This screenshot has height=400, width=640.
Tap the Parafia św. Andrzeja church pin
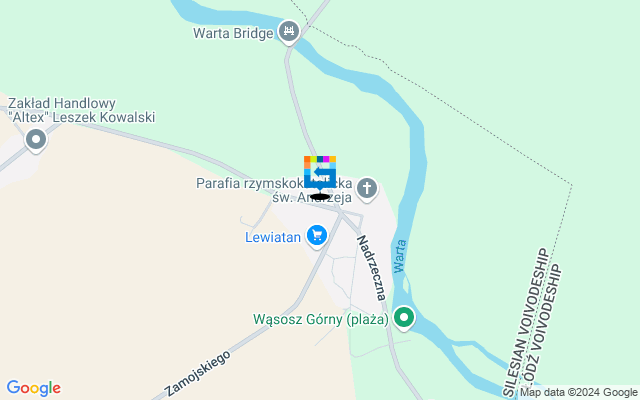[367, 187]
